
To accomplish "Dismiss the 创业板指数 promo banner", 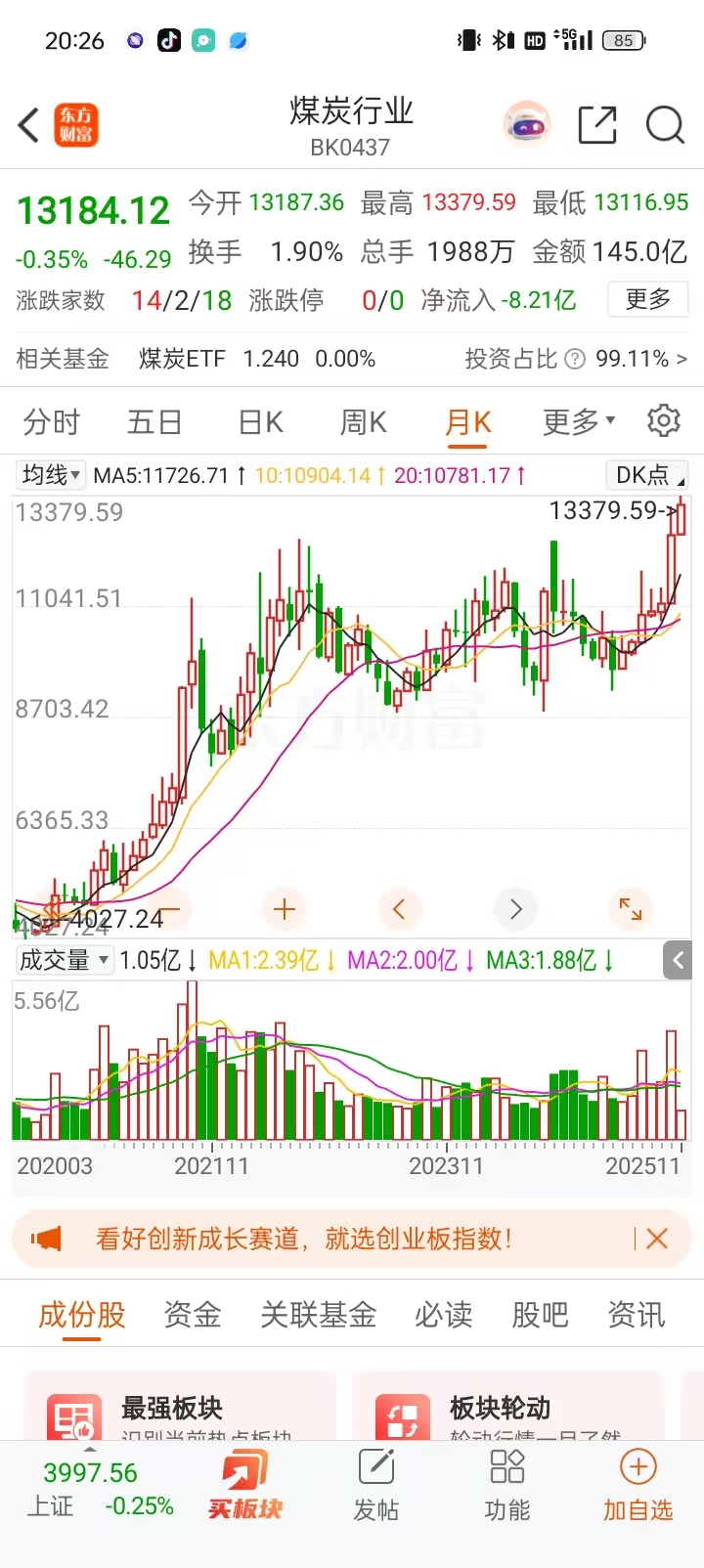I will [x=657, y=1239].
